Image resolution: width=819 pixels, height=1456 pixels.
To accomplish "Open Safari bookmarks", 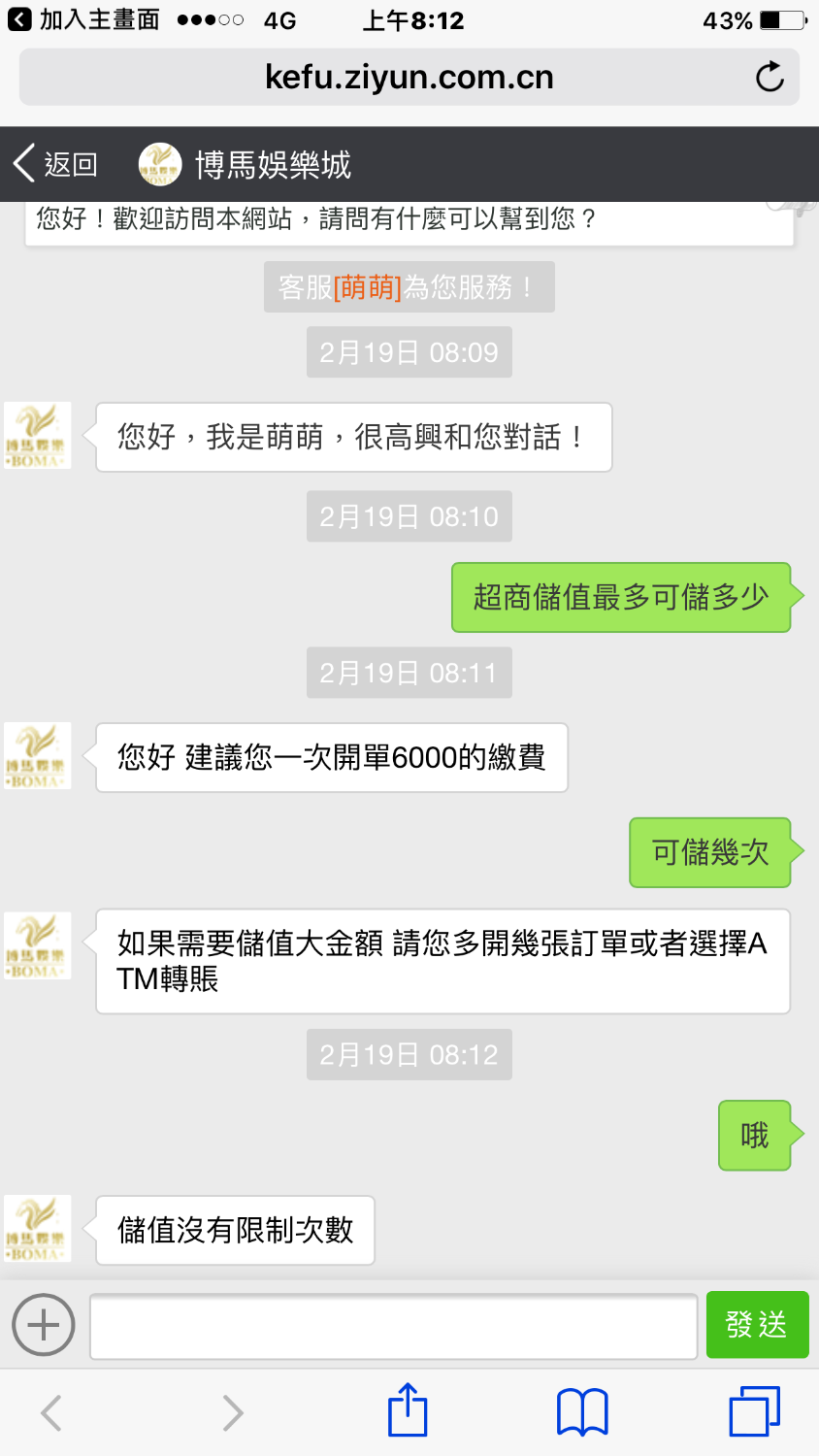I will pos(582,1411).
